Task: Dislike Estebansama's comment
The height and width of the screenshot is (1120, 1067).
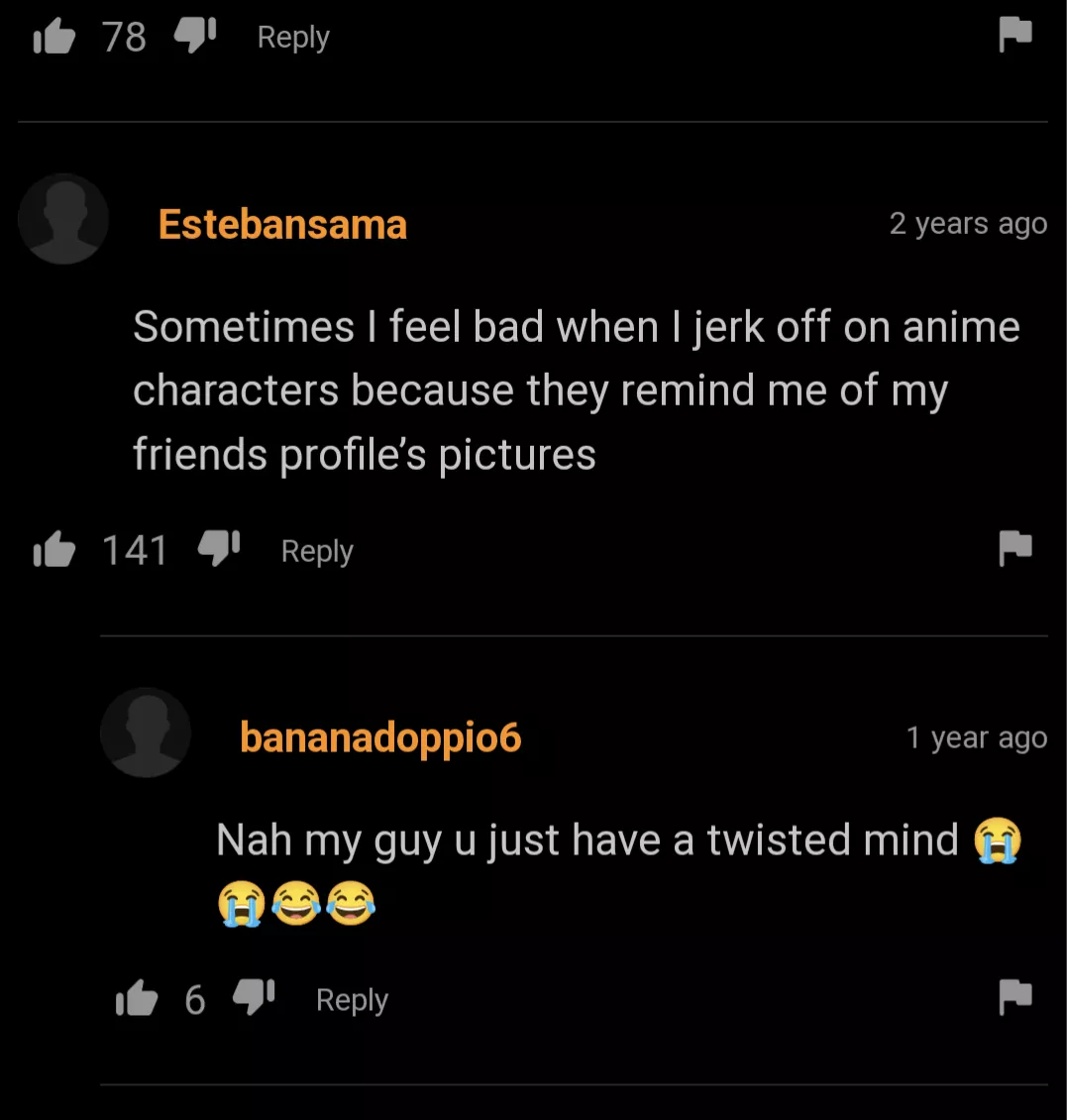Action: 219,548
